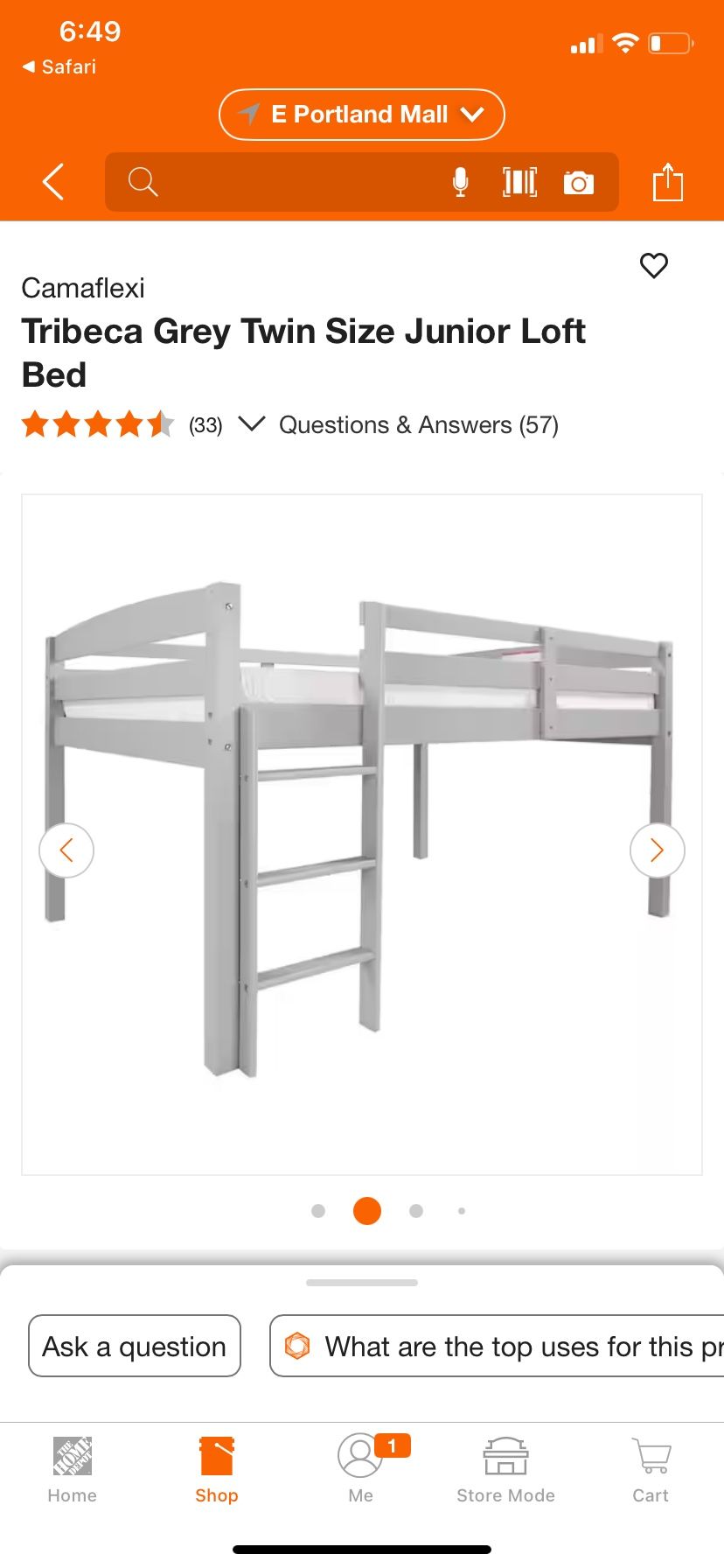Expand the star ratings breakdown

tap(251, 424)
